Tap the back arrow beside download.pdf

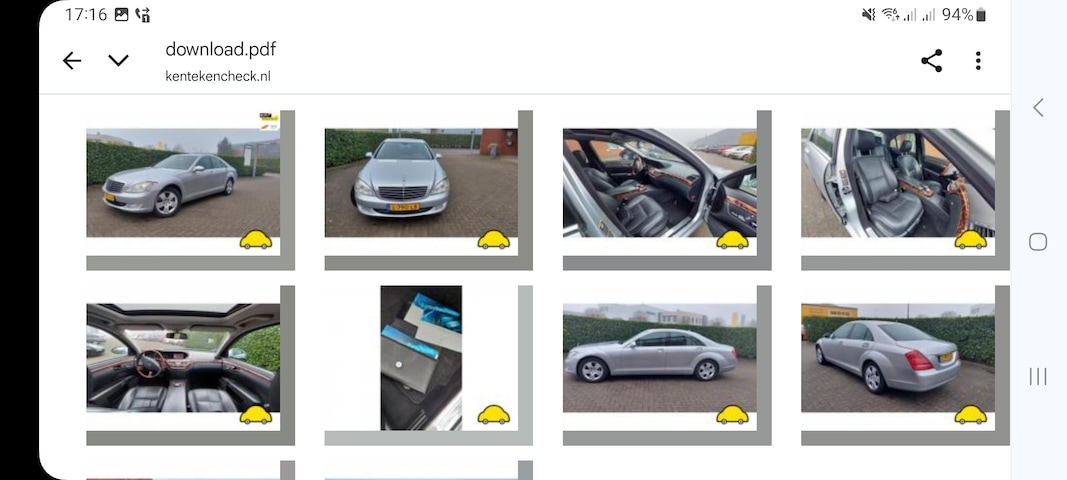[72, 61]
